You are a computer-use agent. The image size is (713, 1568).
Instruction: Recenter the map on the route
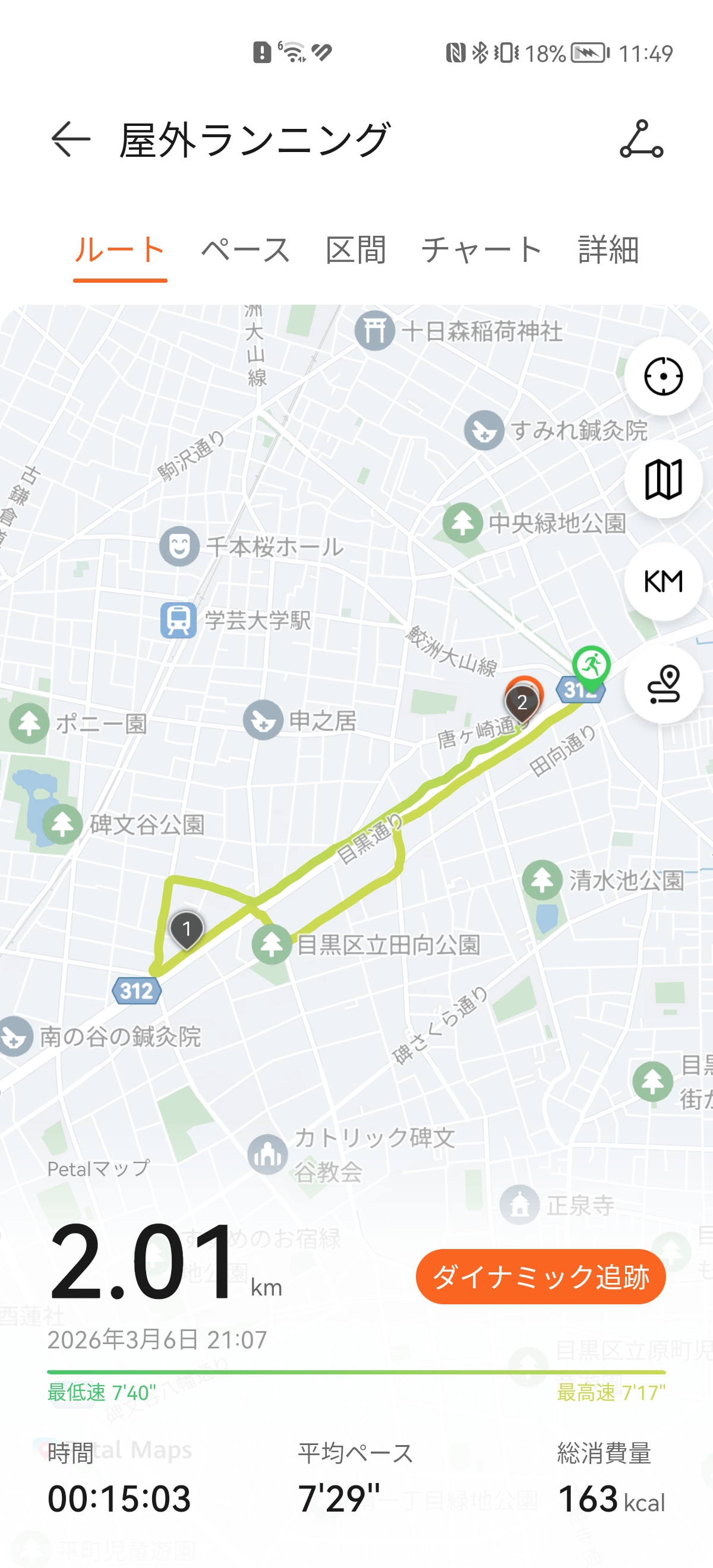tap(663, 377)
